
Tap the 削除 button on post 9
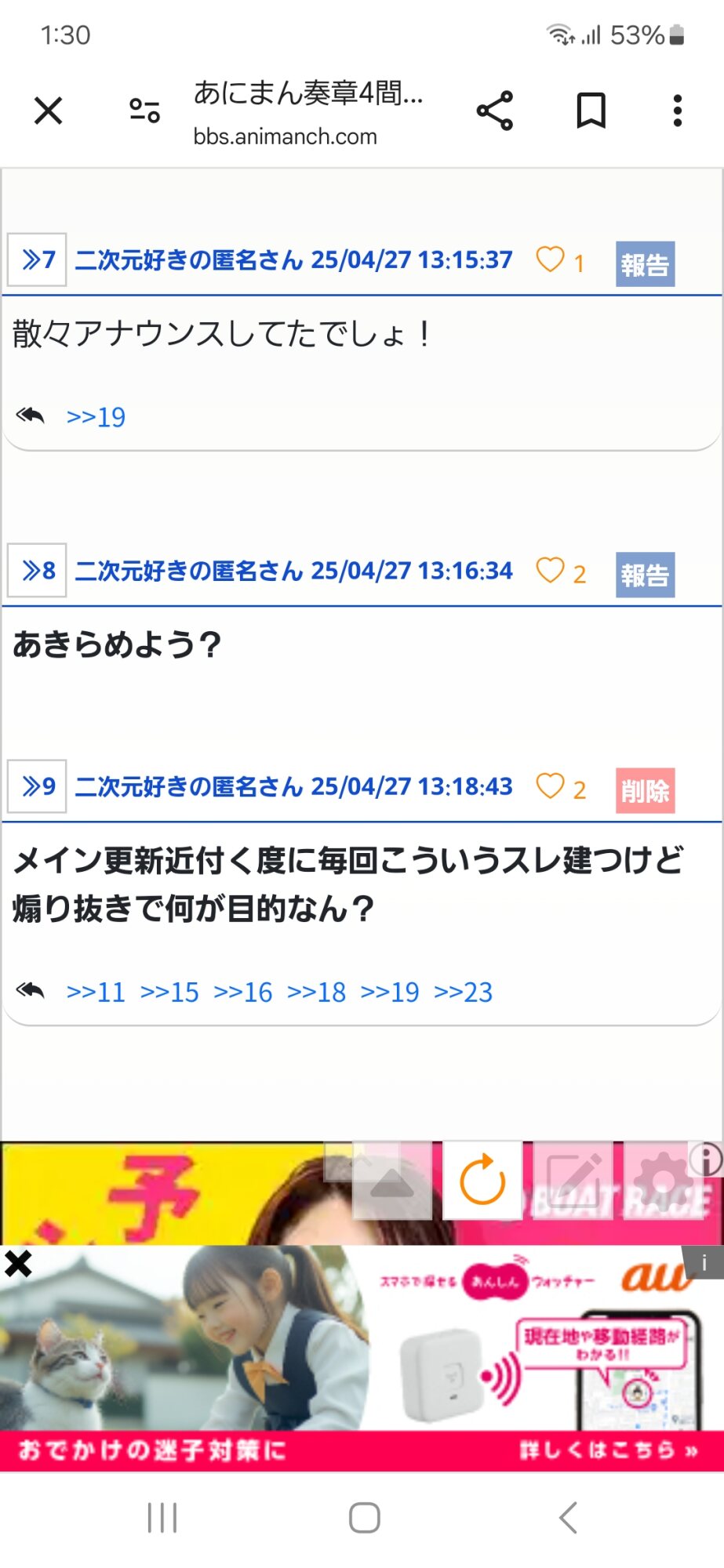click(645, 791)
